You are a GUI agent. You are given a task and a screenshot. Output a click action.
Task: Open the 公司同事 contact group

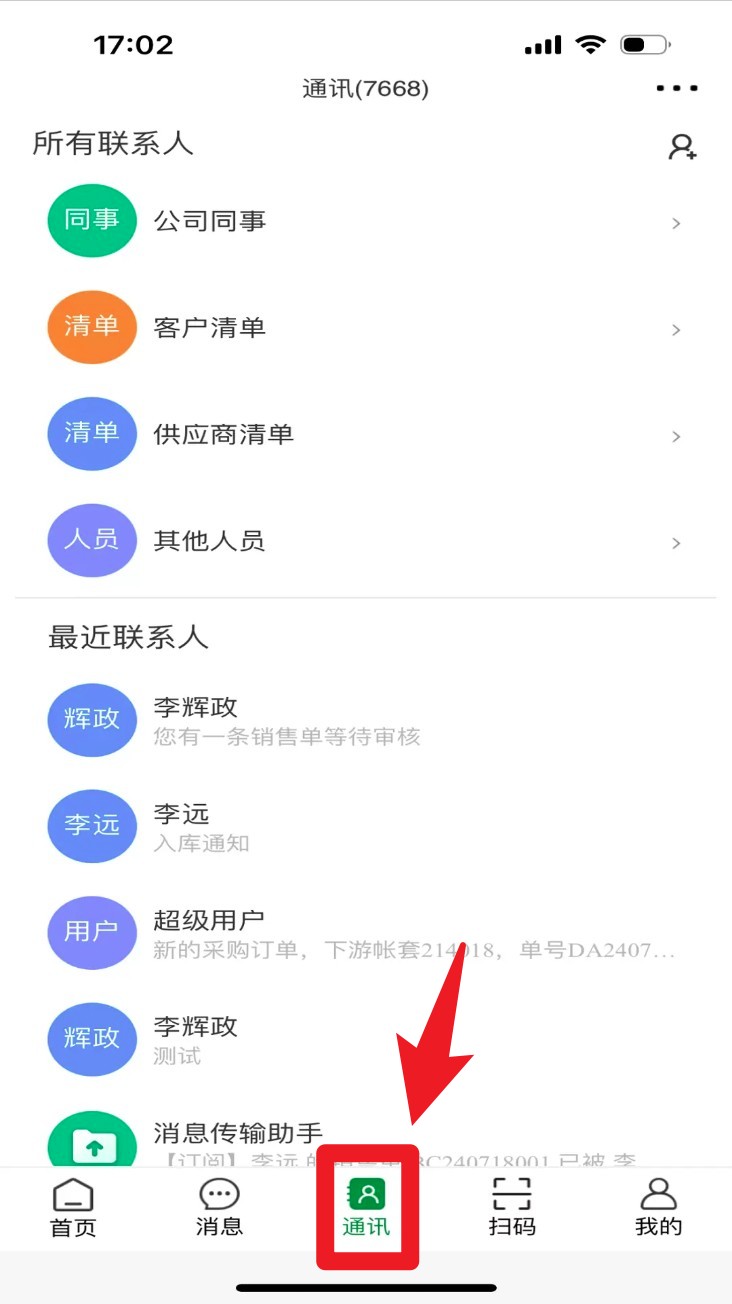(x=365, y=222)
